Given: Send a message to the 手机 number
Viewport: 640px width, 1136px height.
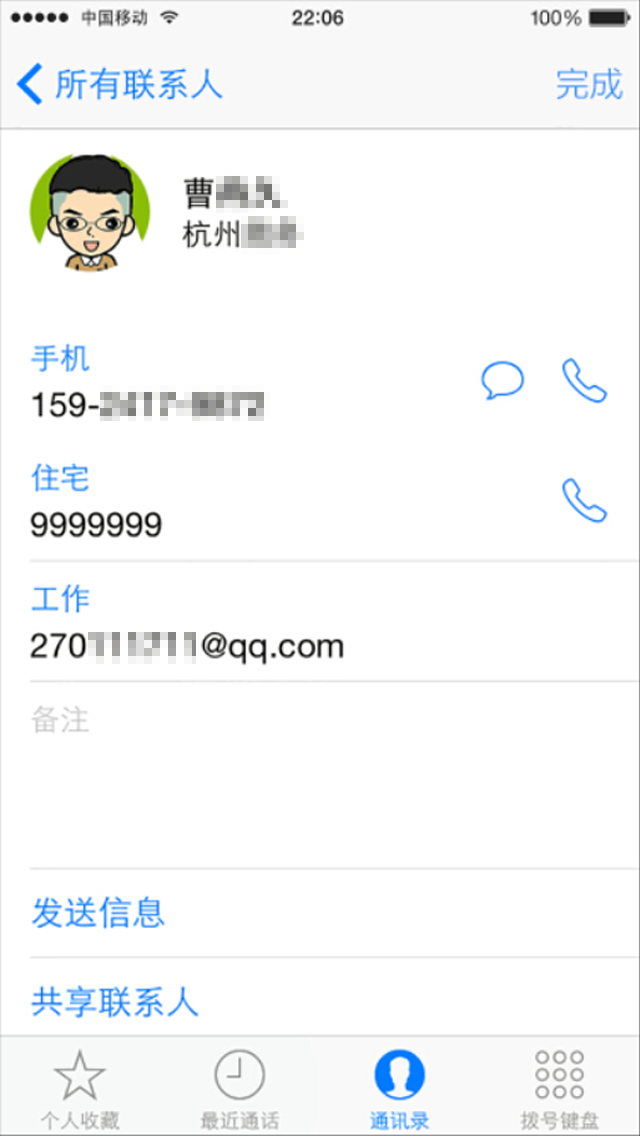Looking at the screenshot, I should tap(502, 381).
